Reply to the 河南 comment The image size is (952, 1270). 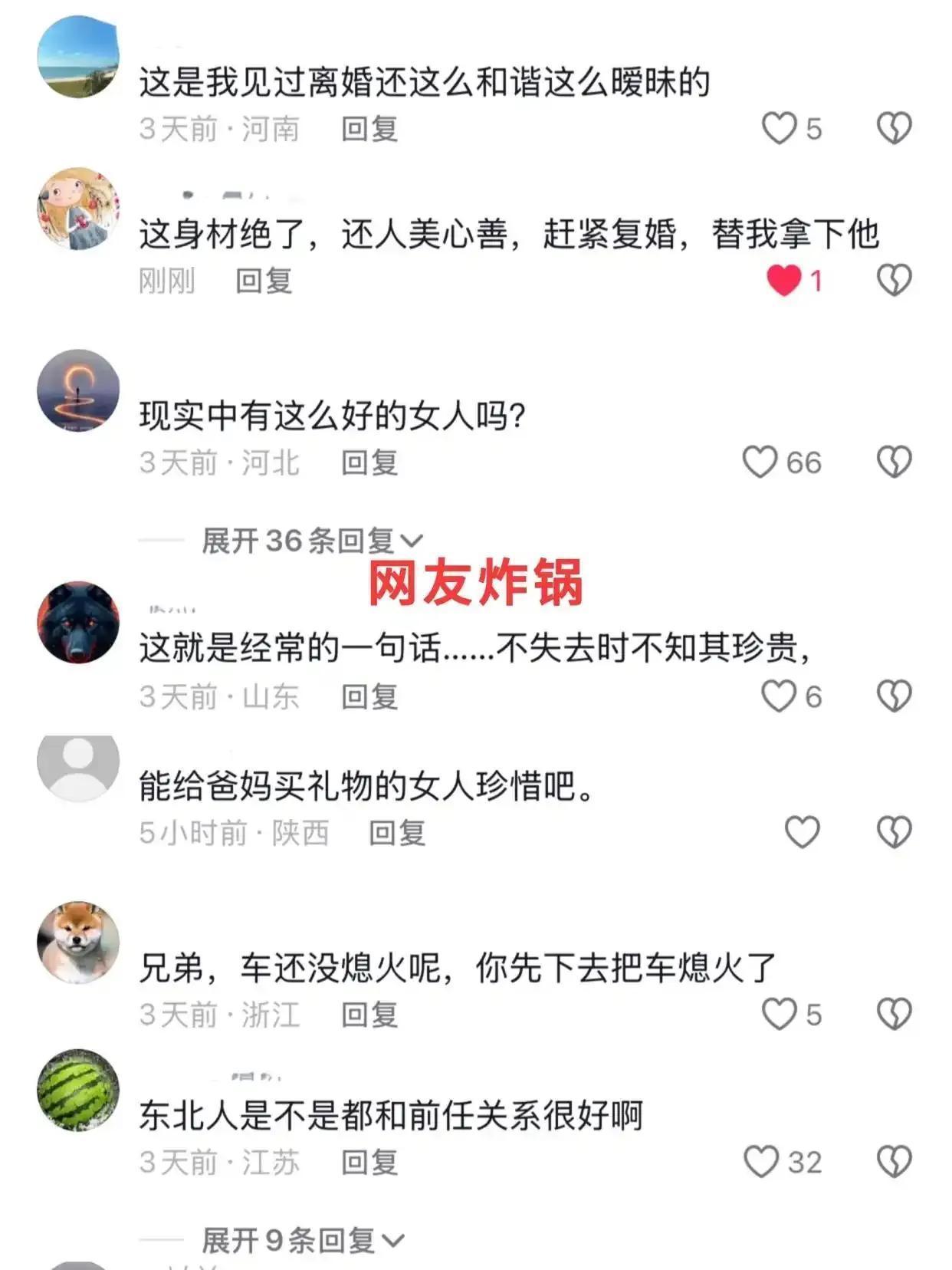[369, 129]
